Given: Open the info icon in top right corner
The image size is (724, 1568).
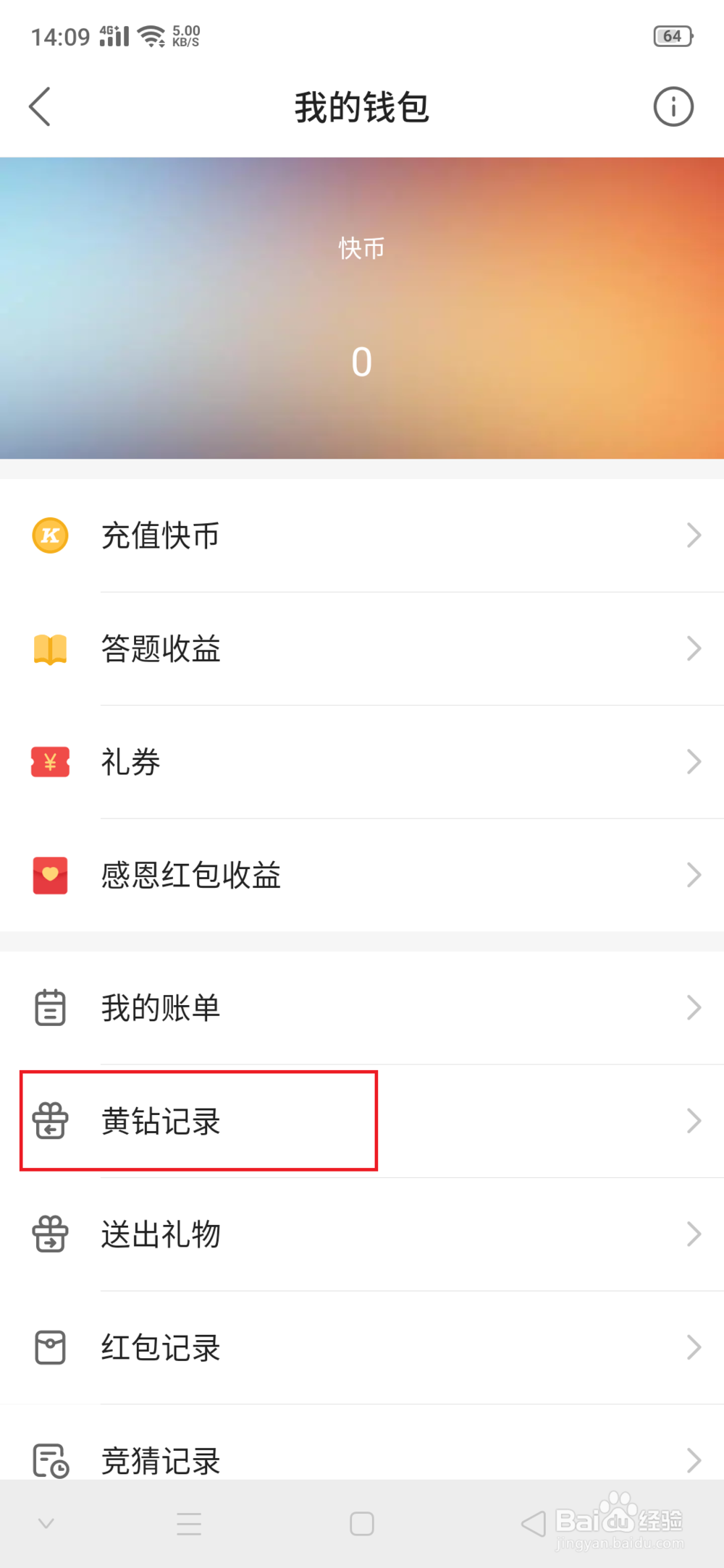Looking at the screenshot, I should 673,106.
